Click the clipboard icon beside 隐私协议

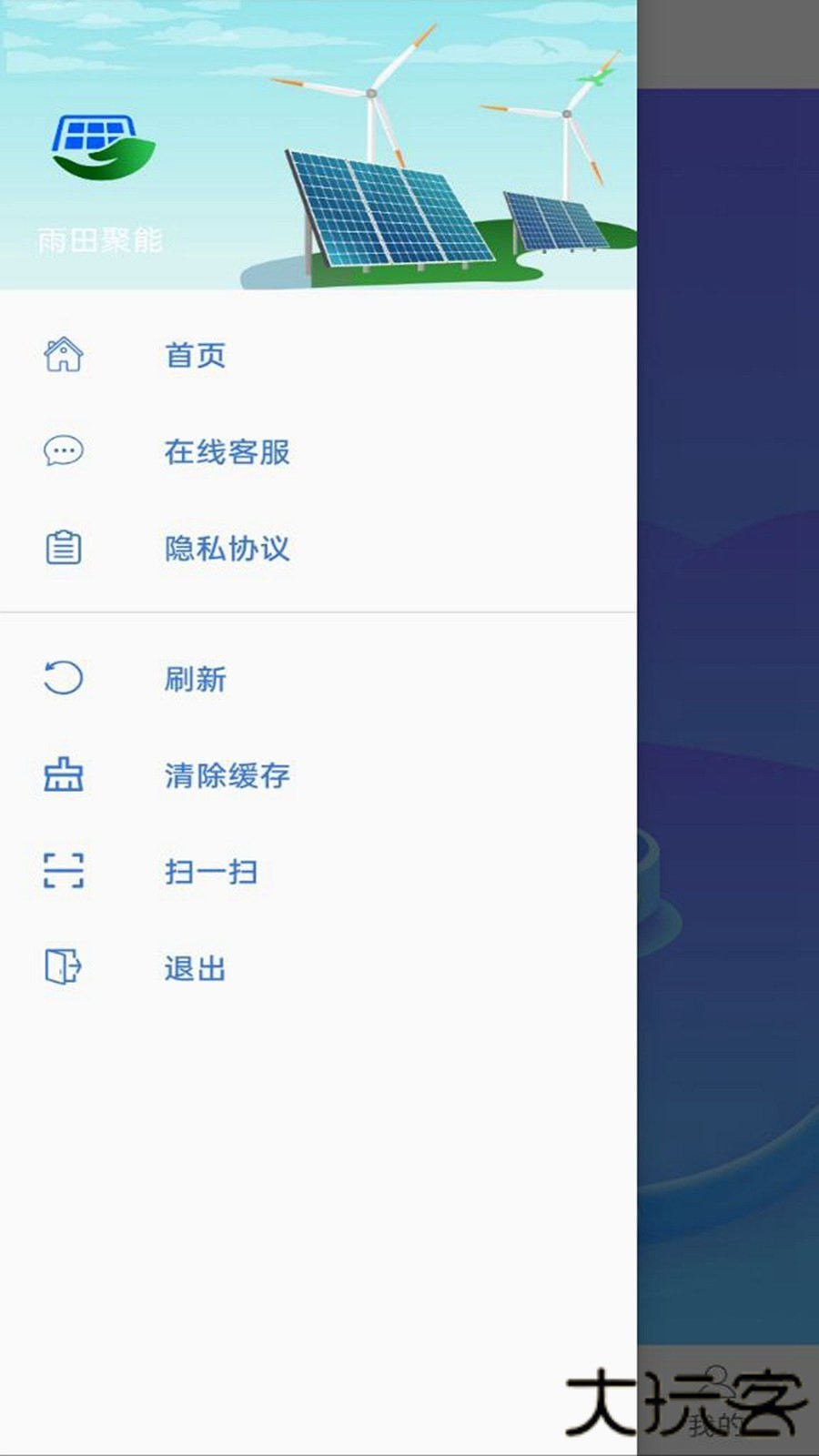[63, 547]
